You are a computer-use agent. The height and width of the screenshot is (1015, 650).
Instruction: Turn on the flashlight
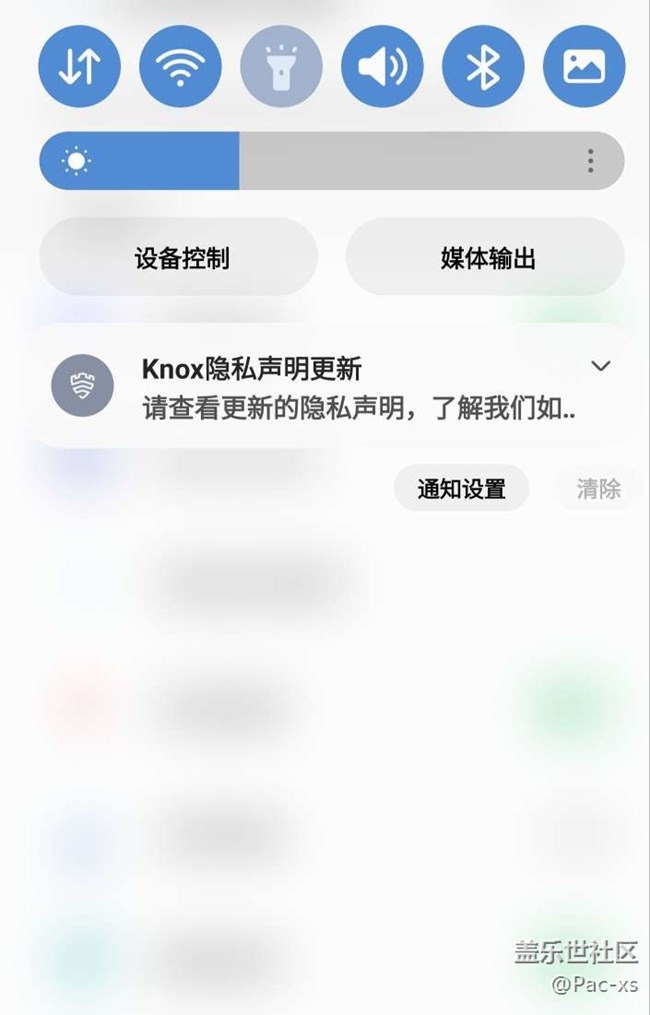(281, 66)
